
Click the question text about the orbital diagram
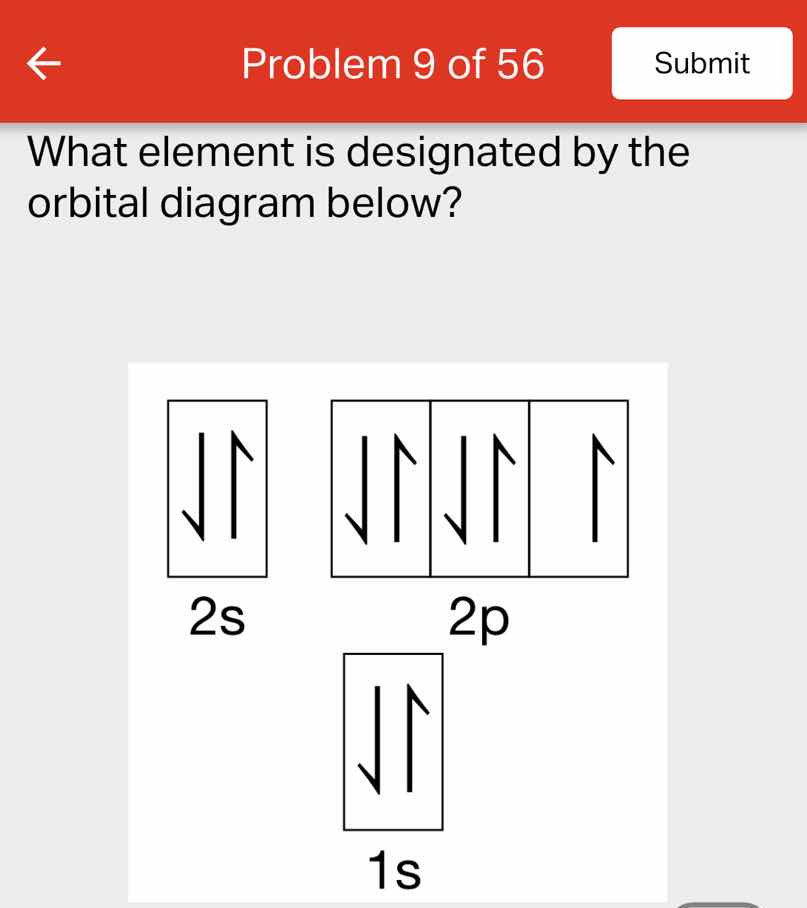tap(359, 177)
